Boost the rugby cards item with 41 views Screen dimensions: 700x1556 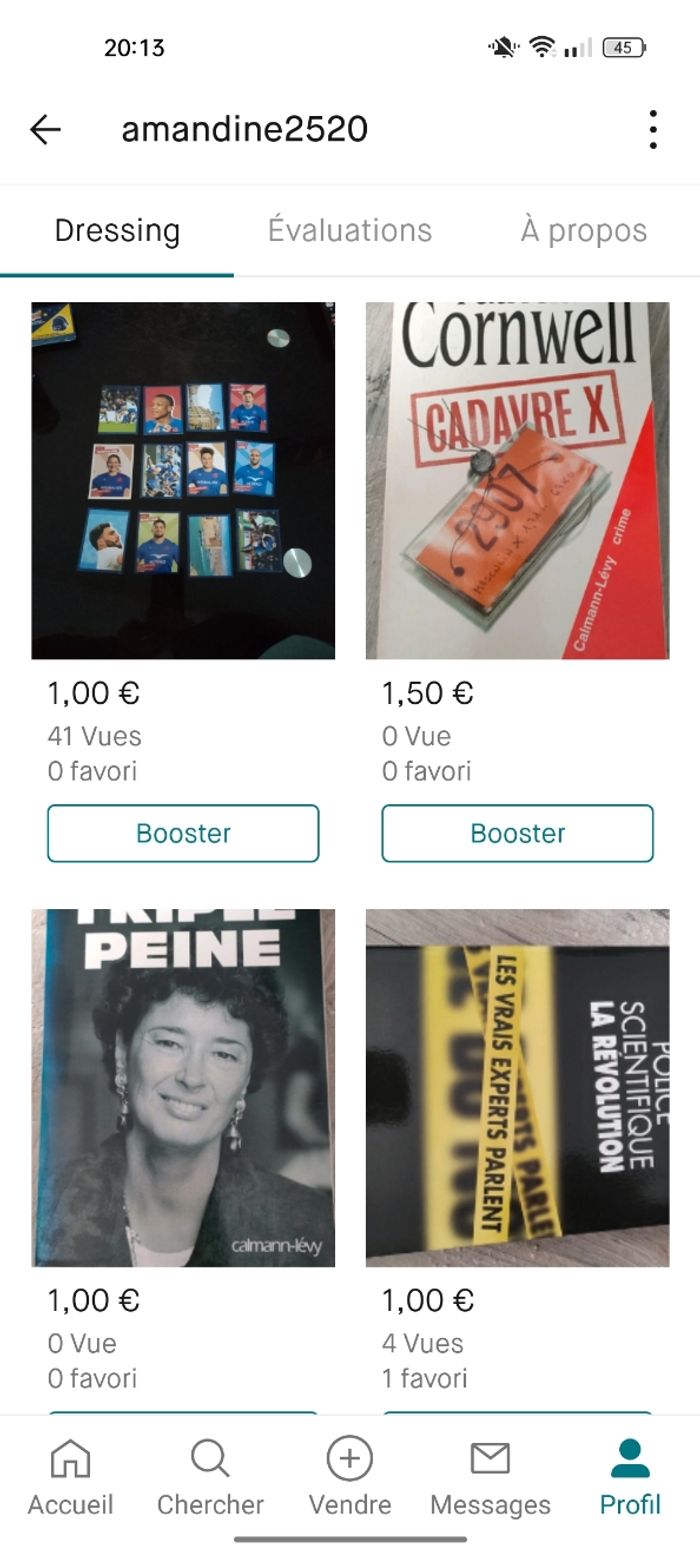[183, 833]
